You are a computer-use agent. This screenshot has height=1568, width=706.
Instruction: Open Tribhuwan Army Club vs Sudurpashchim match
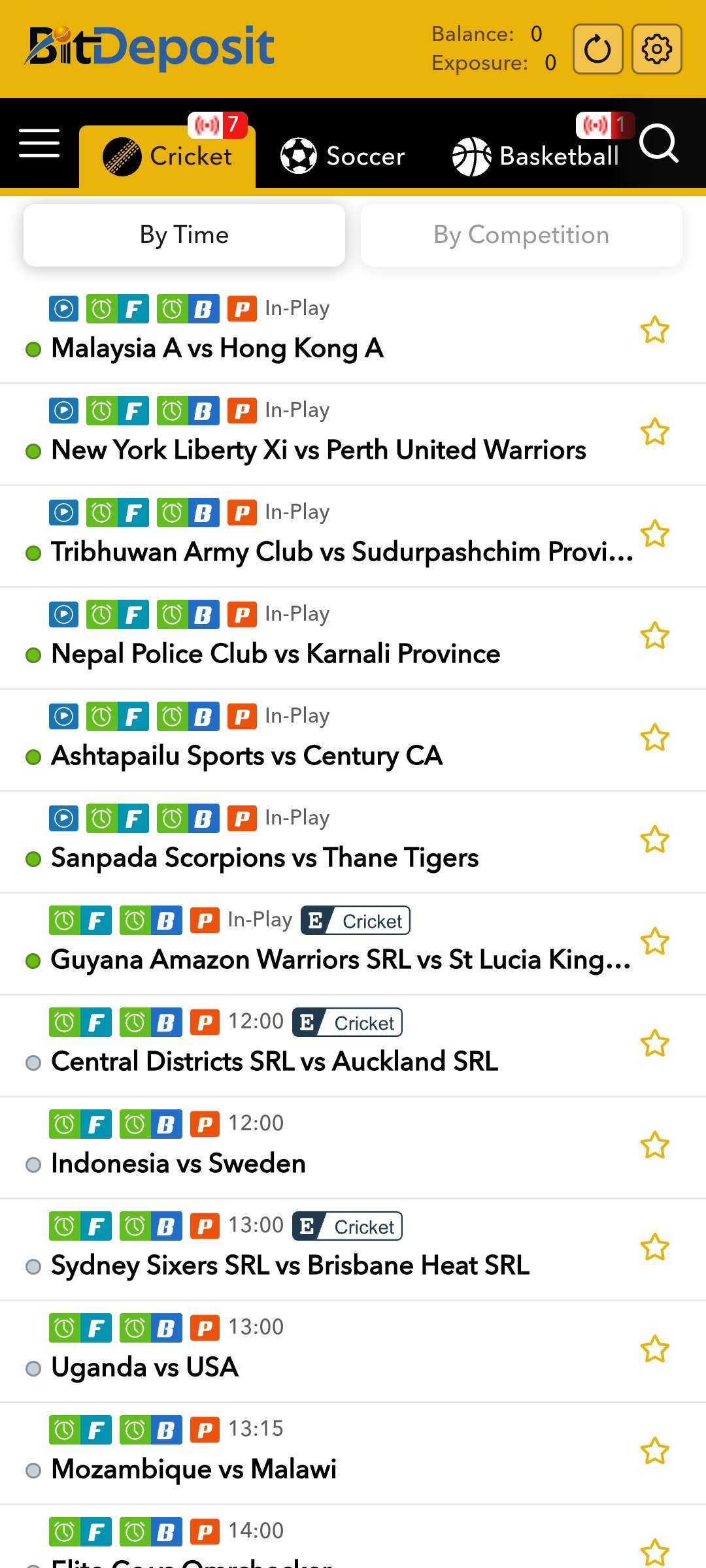click(x=342, y=552)
